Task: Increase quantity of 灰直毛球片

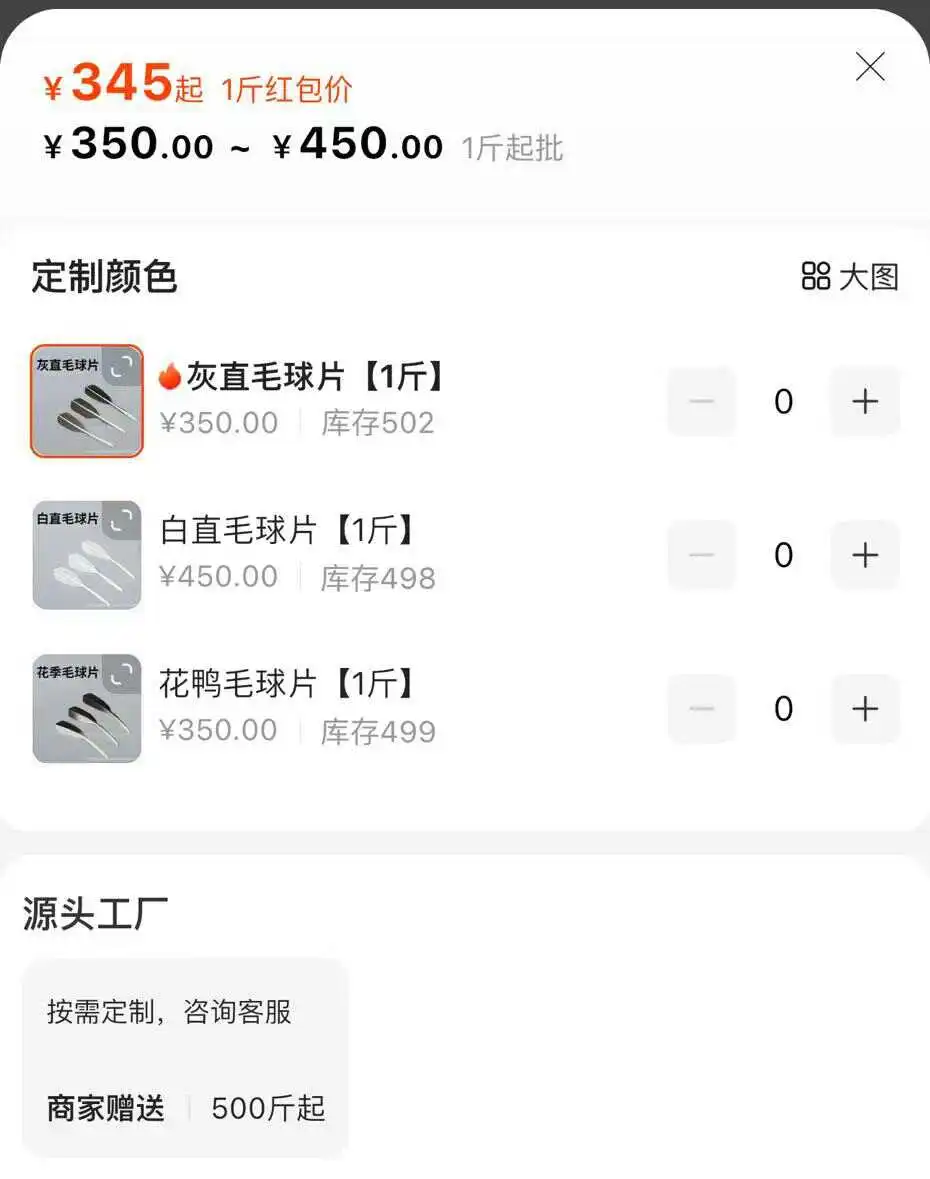Action: [x=865, y=402]
